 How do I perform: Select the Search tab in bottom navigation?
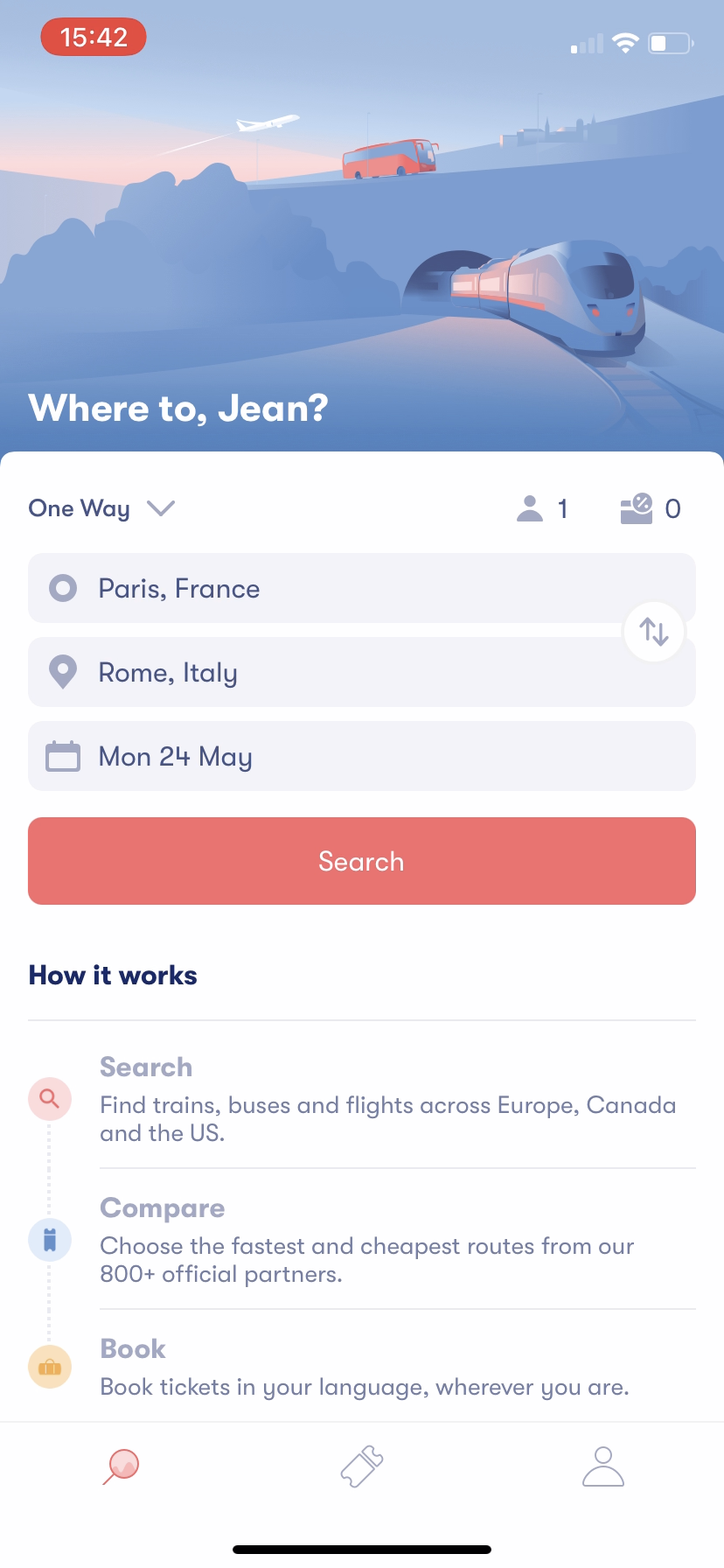click(121, 1466)
